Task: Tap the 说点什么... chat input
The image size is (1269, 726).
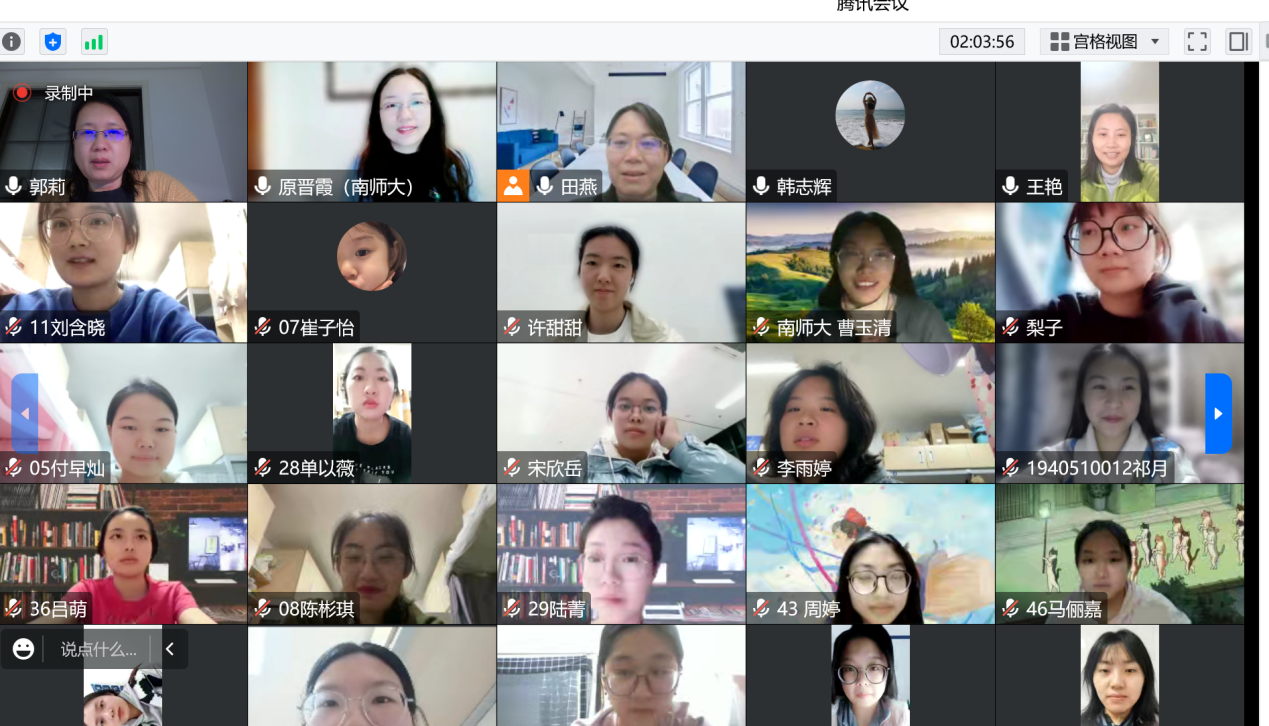Action: pos(98,649)
